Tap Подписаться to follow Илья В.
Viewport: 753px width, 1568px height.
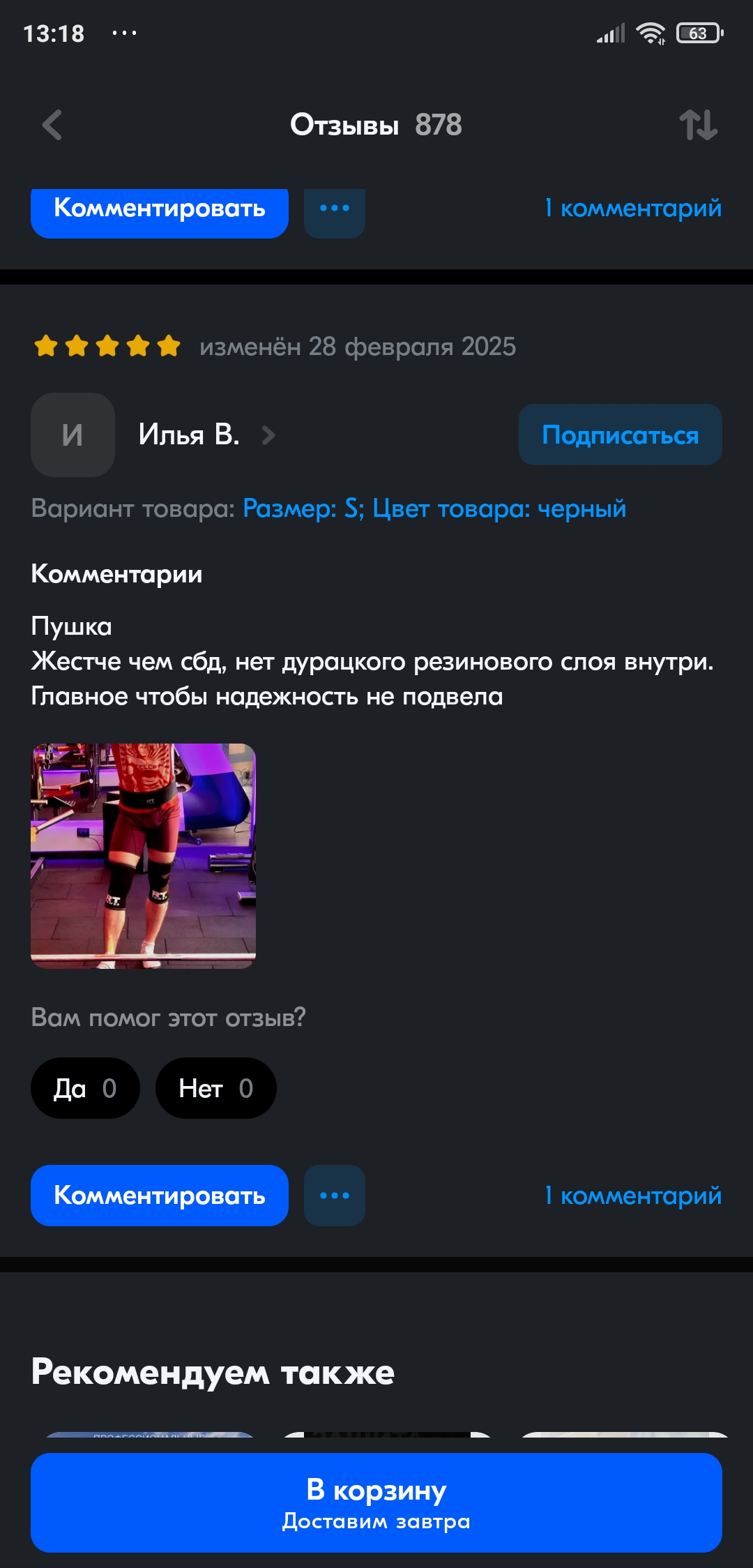(620, 435)
